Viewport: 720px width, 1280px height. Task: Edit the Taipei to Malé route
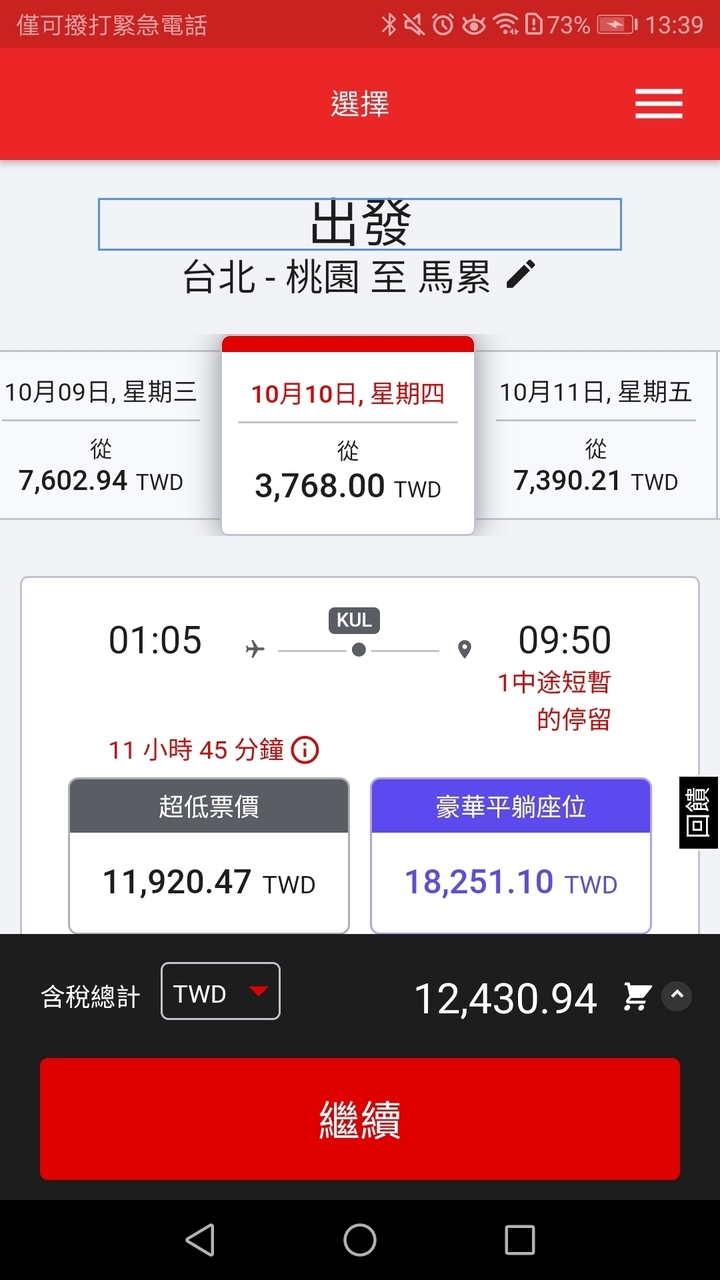coord(521,275)
